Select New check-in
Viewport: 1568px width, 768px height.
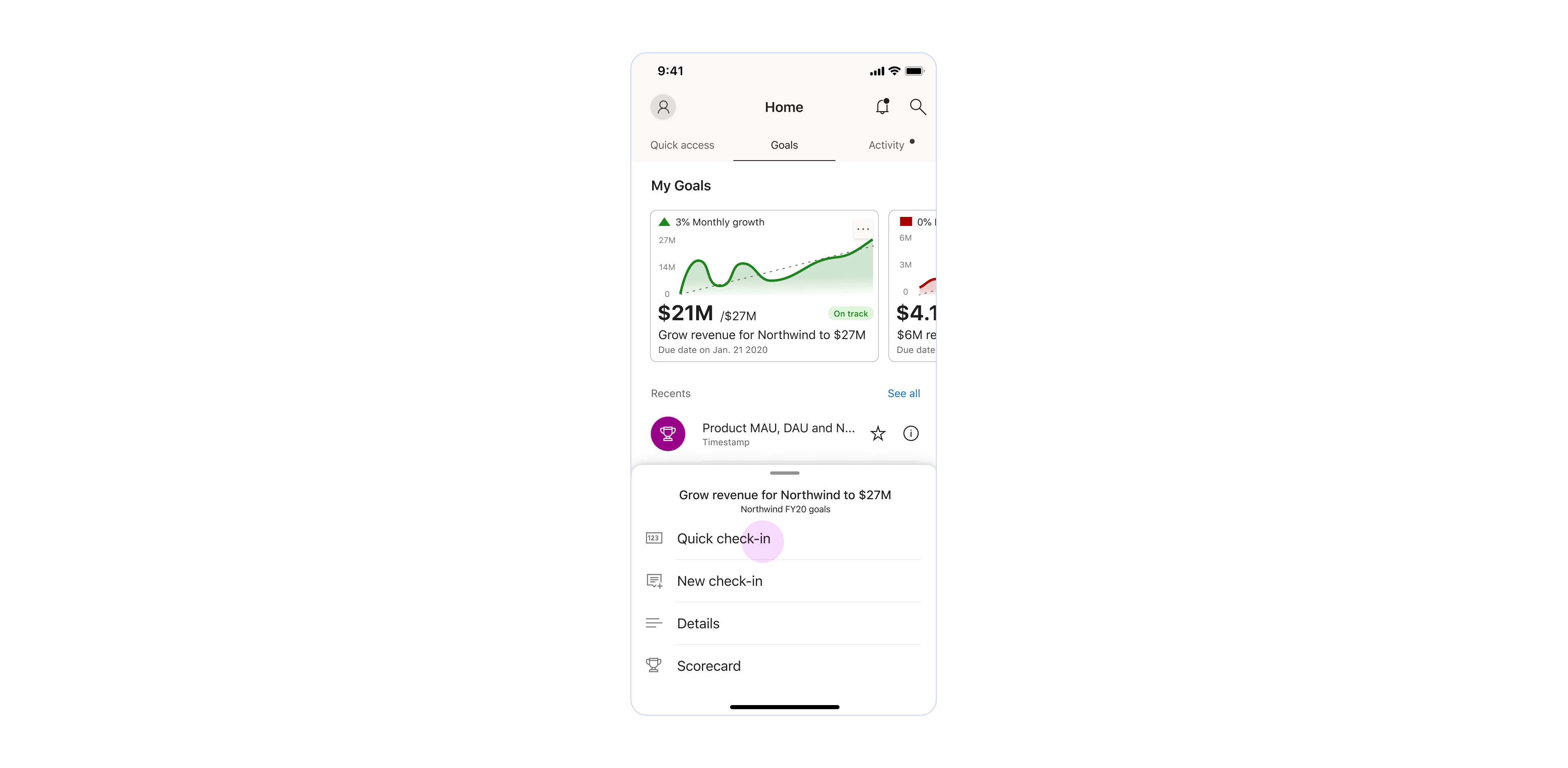pos(719,582)
